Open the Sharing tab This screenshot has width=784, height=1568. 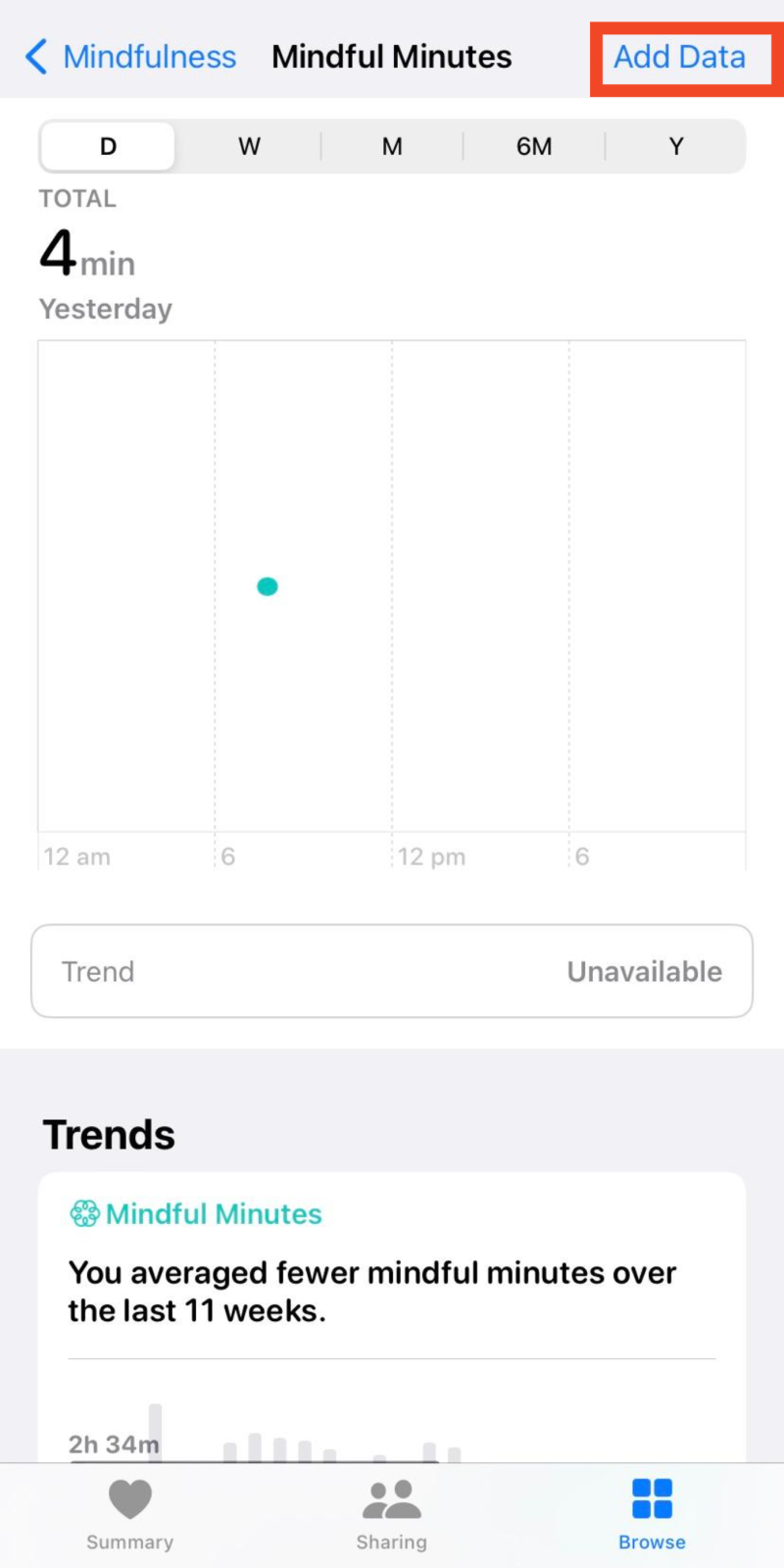click(391, 1514)
